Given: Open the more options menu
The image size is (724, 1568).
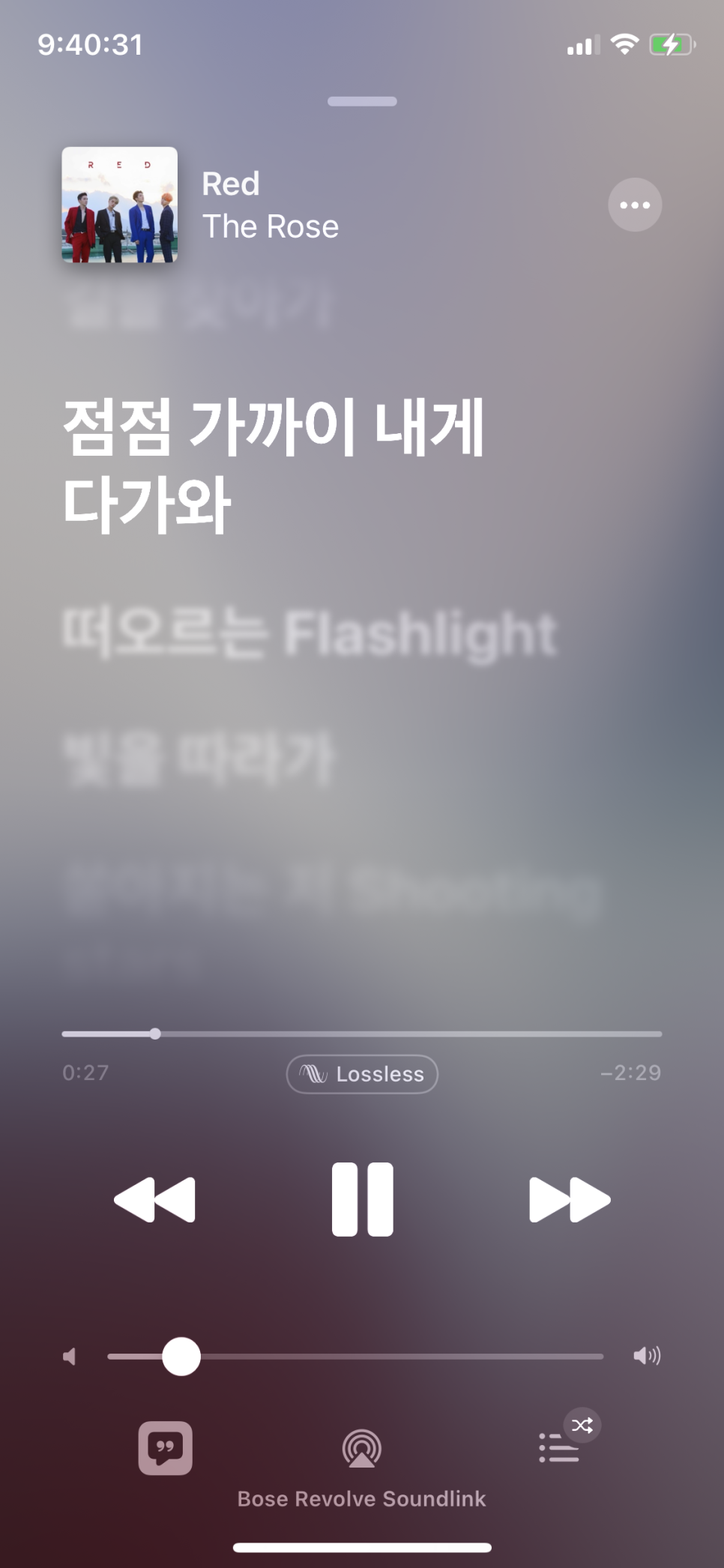Looking at the screenshot, I should tap(634, 205).
